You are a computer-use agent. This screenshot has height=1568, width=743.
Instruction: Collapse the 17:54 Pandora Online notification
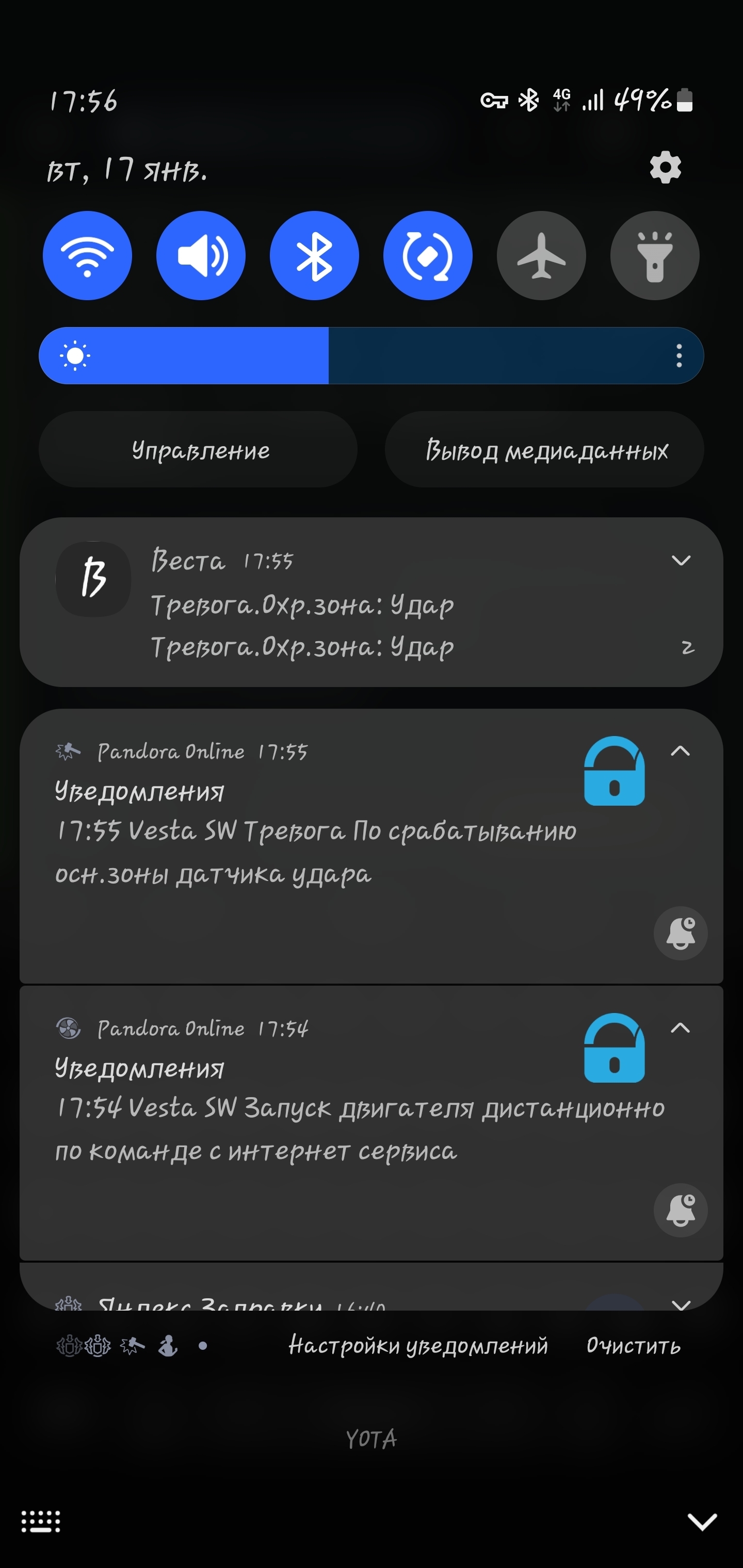pos(680,1028)
